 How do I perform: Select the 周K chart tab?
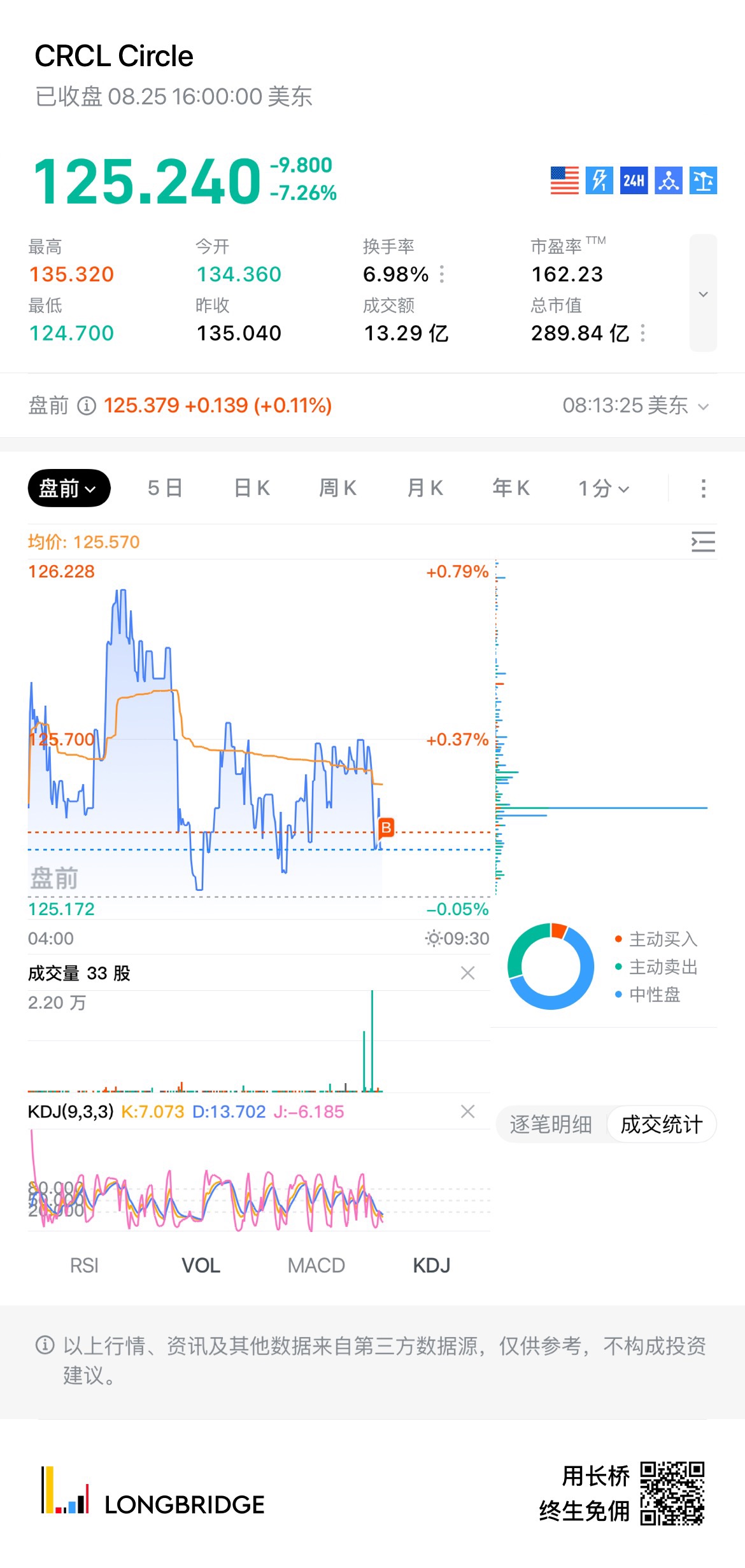338,488
